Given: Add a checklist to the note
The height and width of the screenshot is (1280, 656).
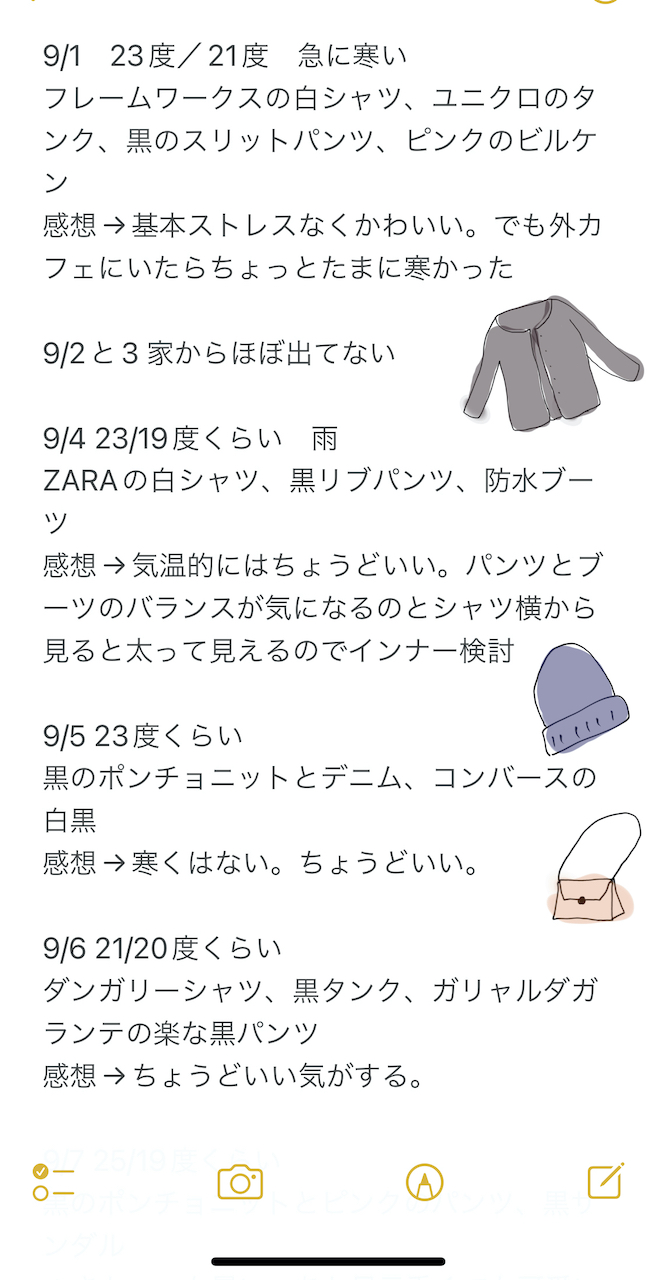Looking at the screenshot, I should 53,1182.
